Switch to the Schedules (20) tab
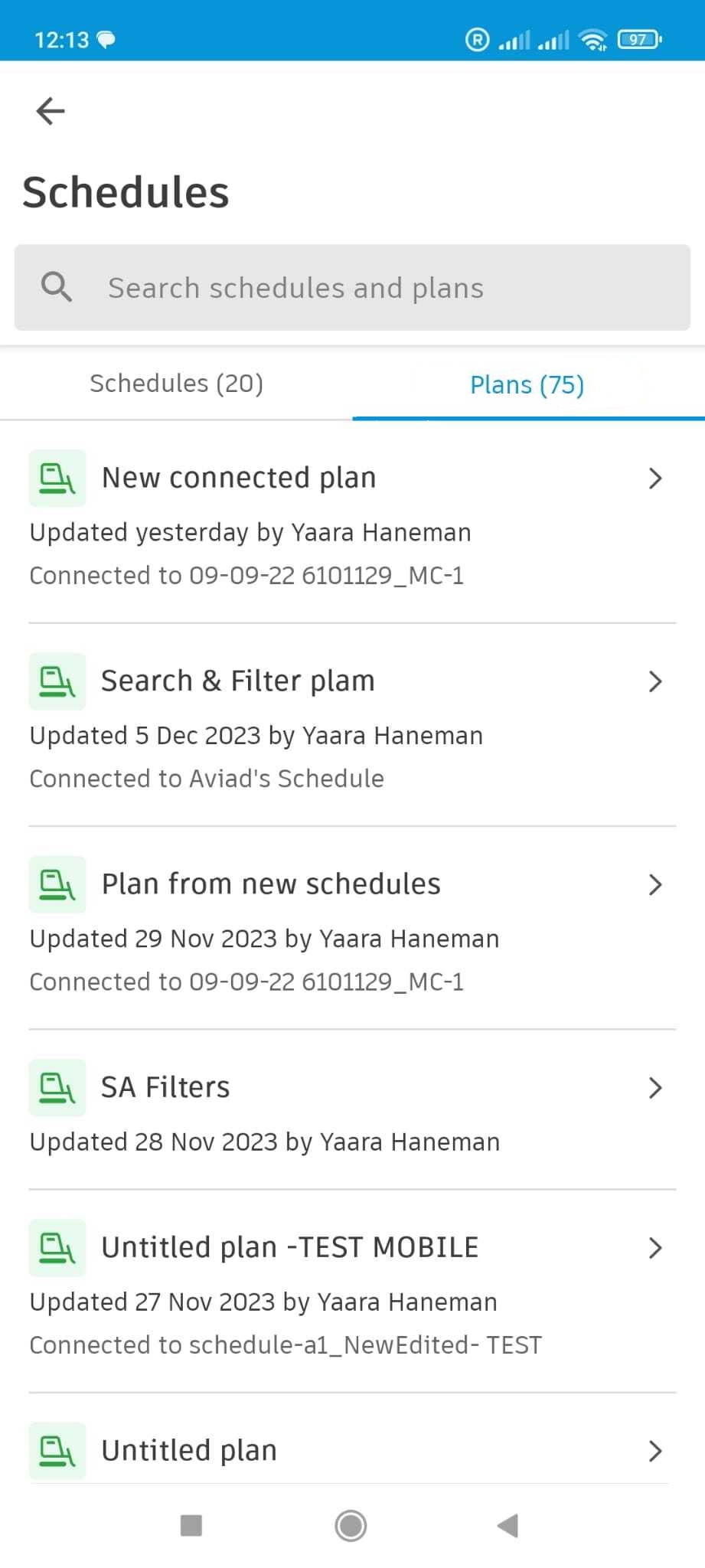 point(176,384)
